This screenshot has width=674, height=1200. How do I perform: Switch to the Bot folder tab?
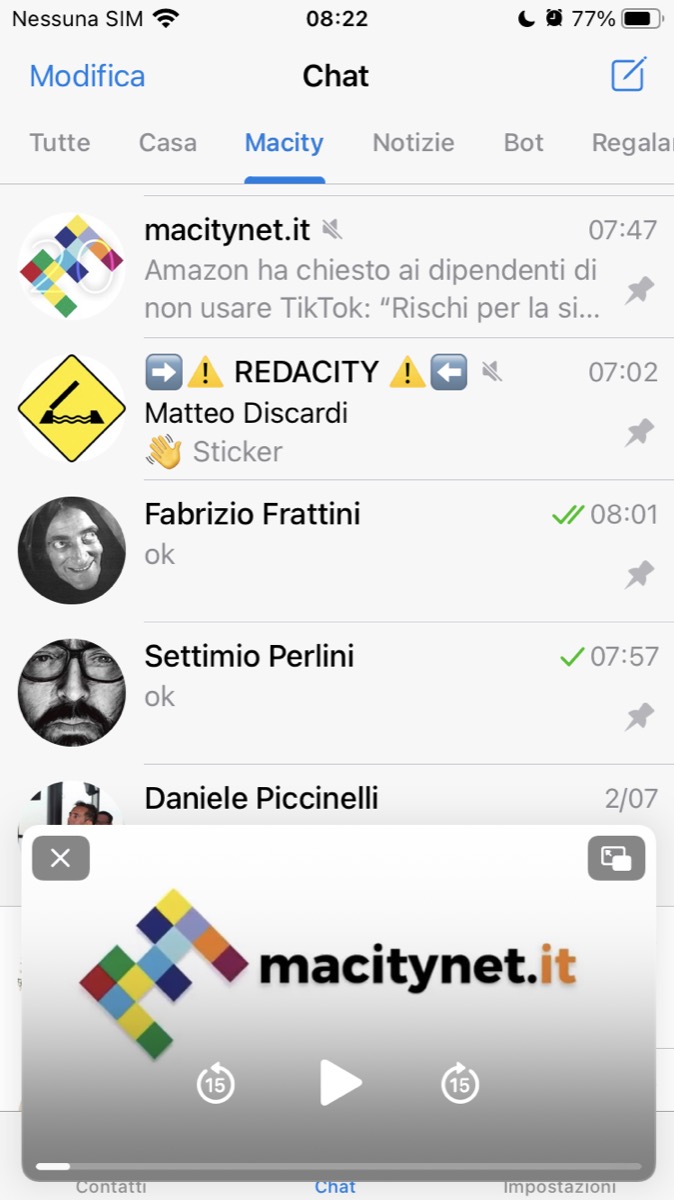click(x=524, y=143)
